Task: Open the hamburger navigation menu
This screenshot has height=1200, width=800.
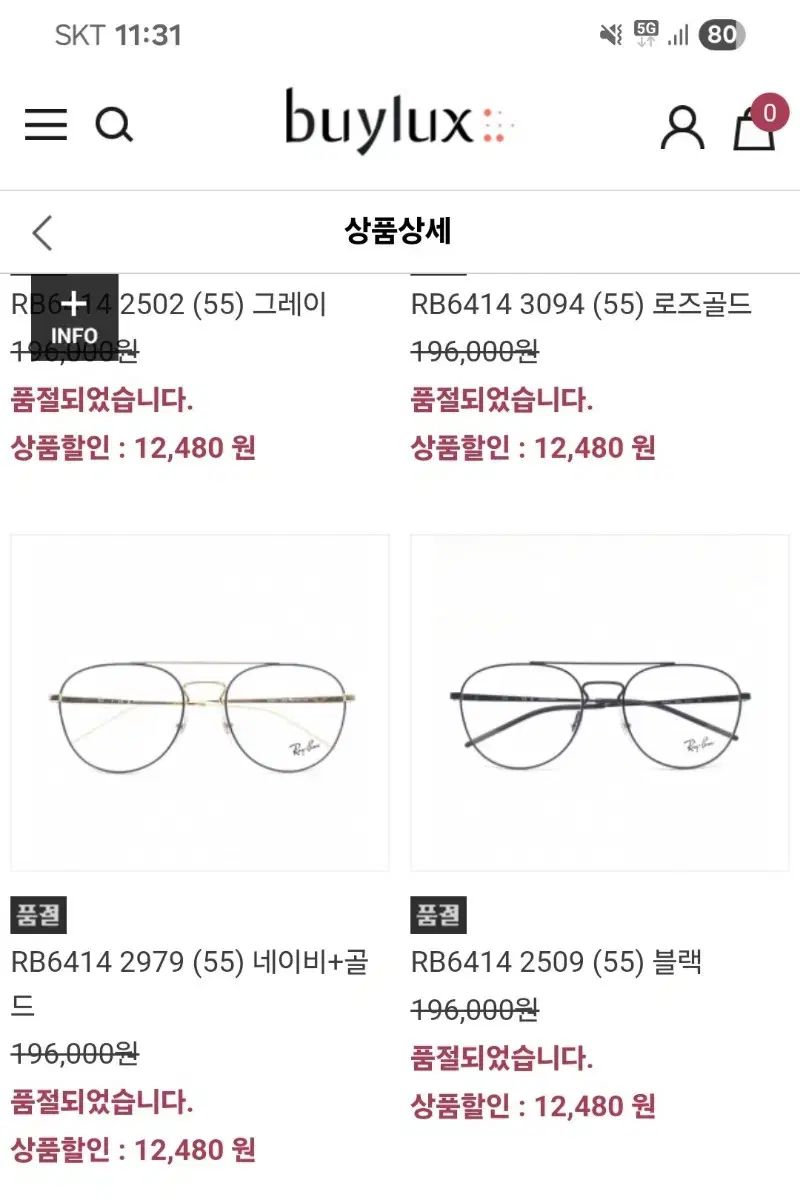Action: point(45,126)
